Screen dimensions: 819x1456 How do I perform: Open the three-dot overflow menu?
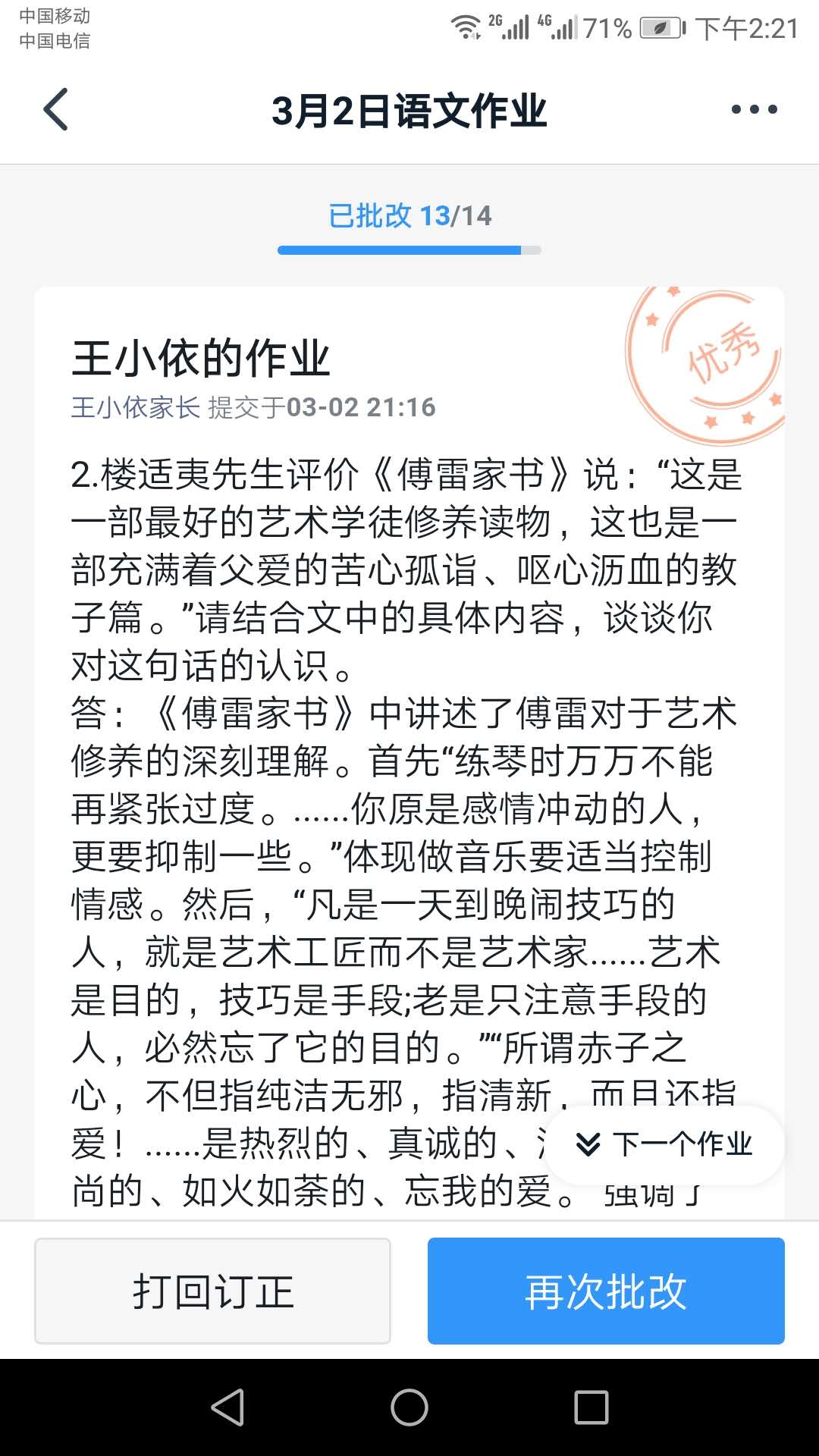(754, 109)
